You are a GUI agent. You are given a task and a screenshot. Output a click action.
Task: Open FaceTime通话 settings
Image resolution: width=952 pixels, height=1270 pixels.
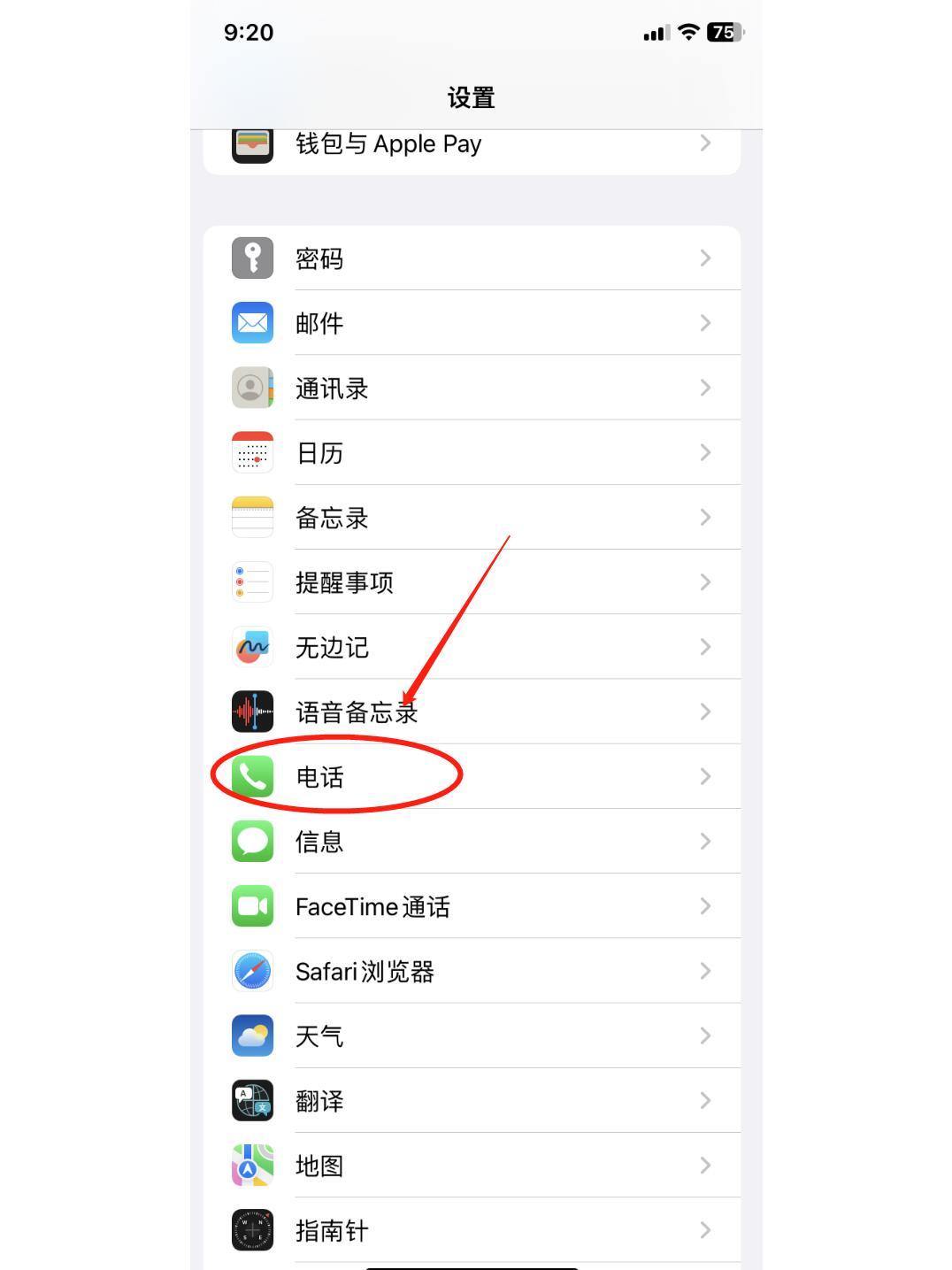[471, 906]
